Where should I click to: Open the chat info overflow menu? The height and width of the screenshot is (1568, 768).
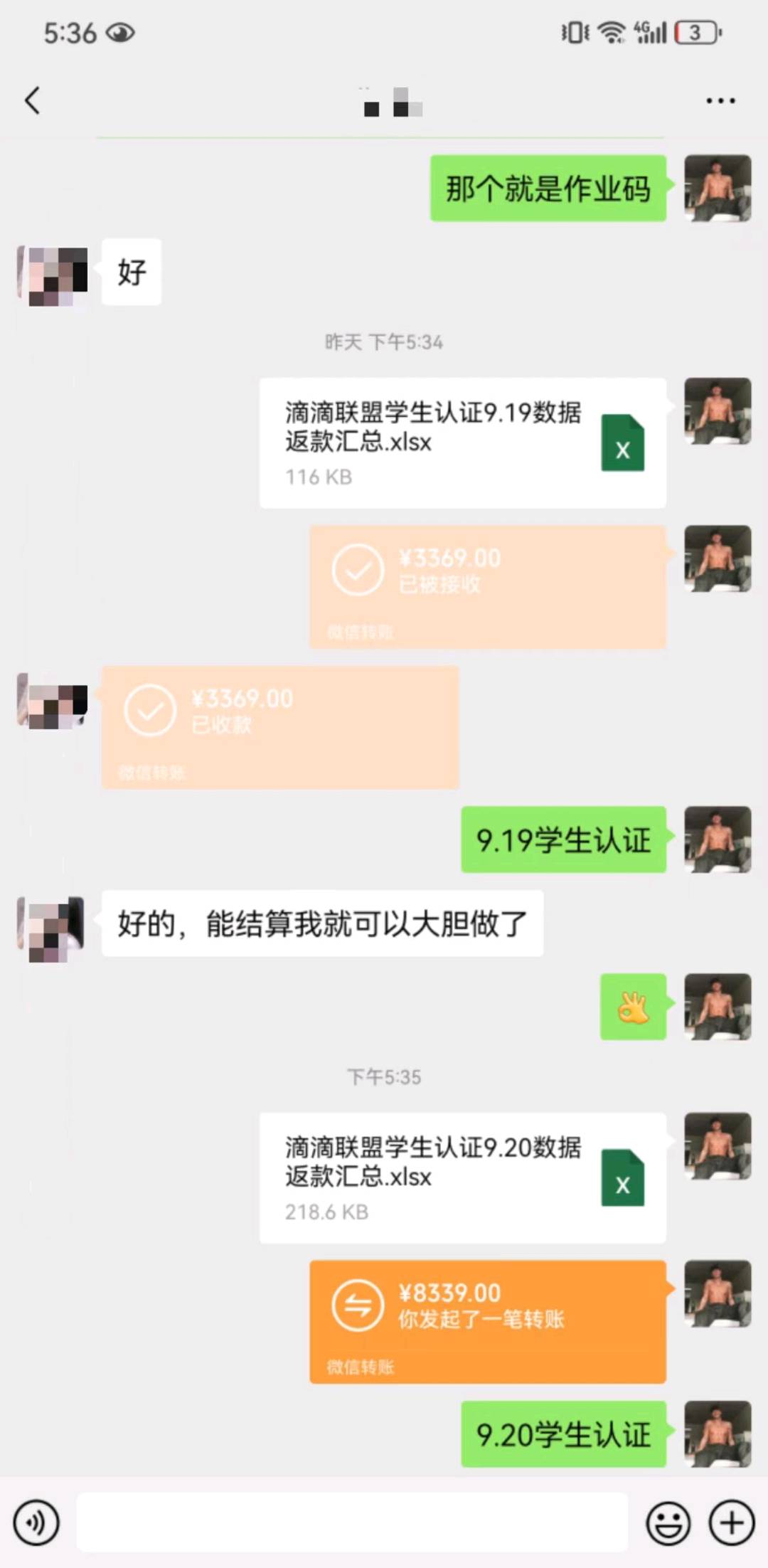(720, 101)
